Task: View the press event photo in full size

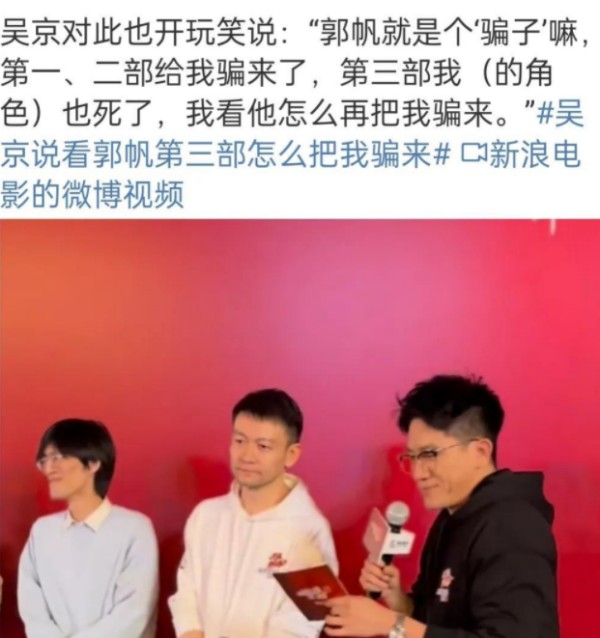Action: pos(300,428)
